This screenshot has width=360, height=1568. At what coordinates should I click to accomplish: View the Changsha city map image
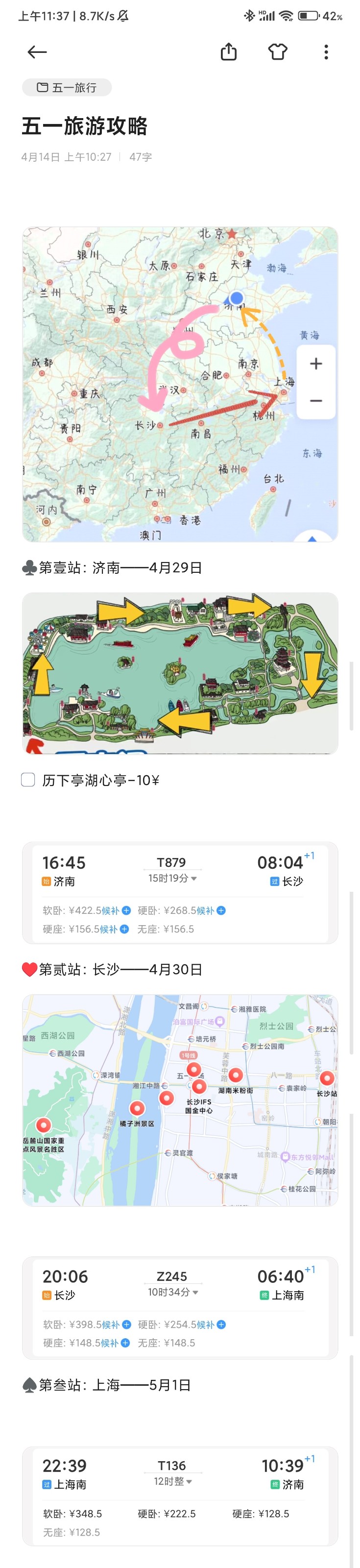tap(180, 1101)
